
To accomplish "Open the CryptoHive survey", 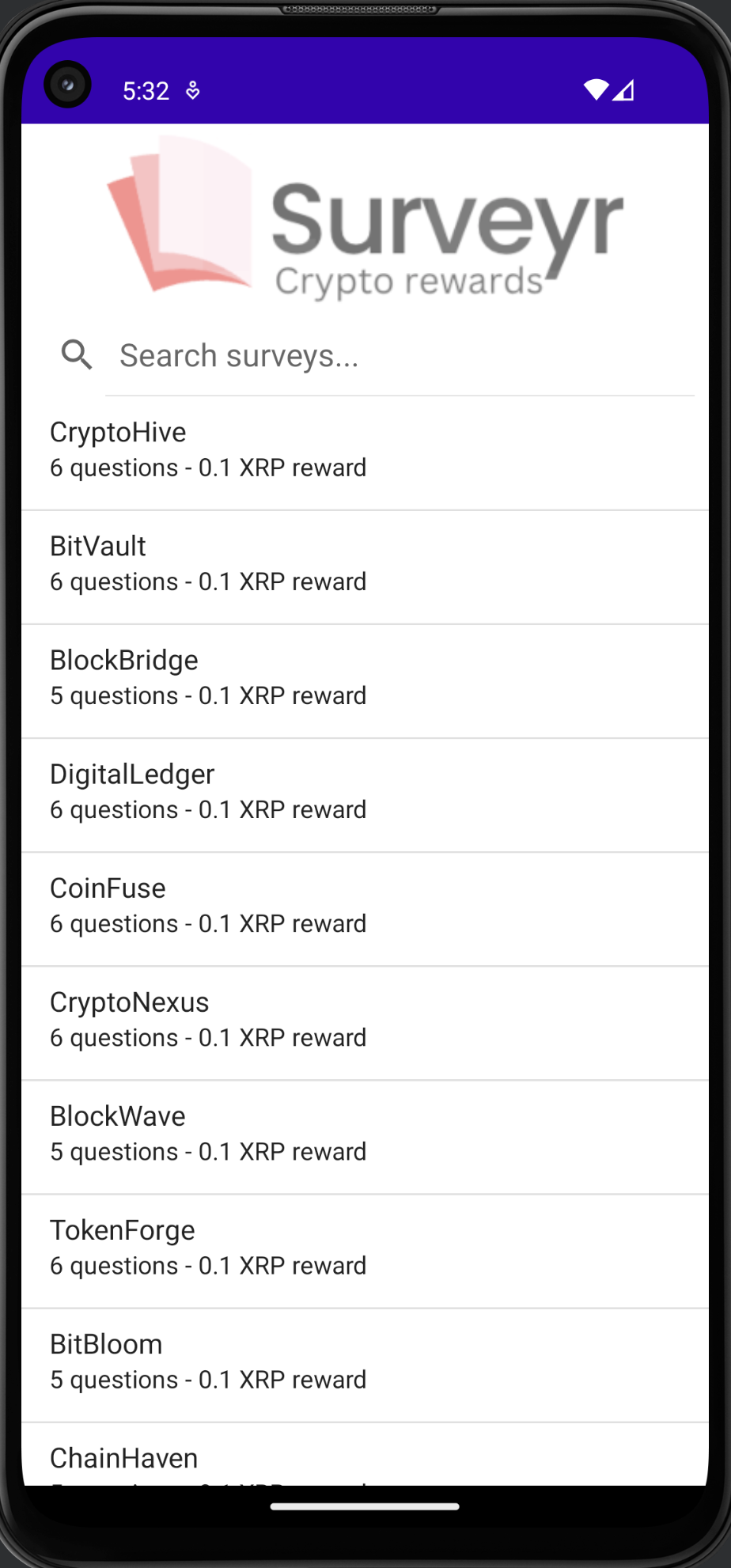I will (365, 451).
